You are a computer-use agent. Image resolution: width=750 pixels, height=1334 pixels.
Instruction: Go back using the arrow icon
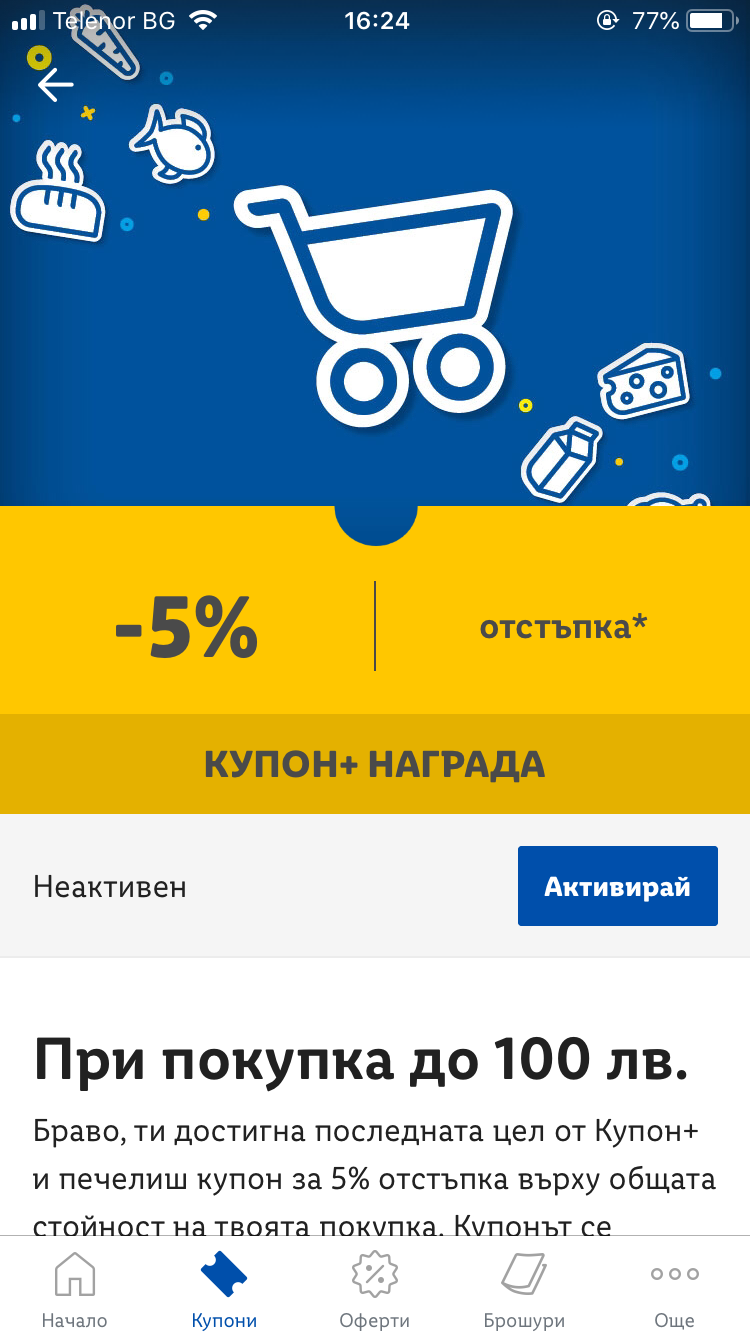56,85
